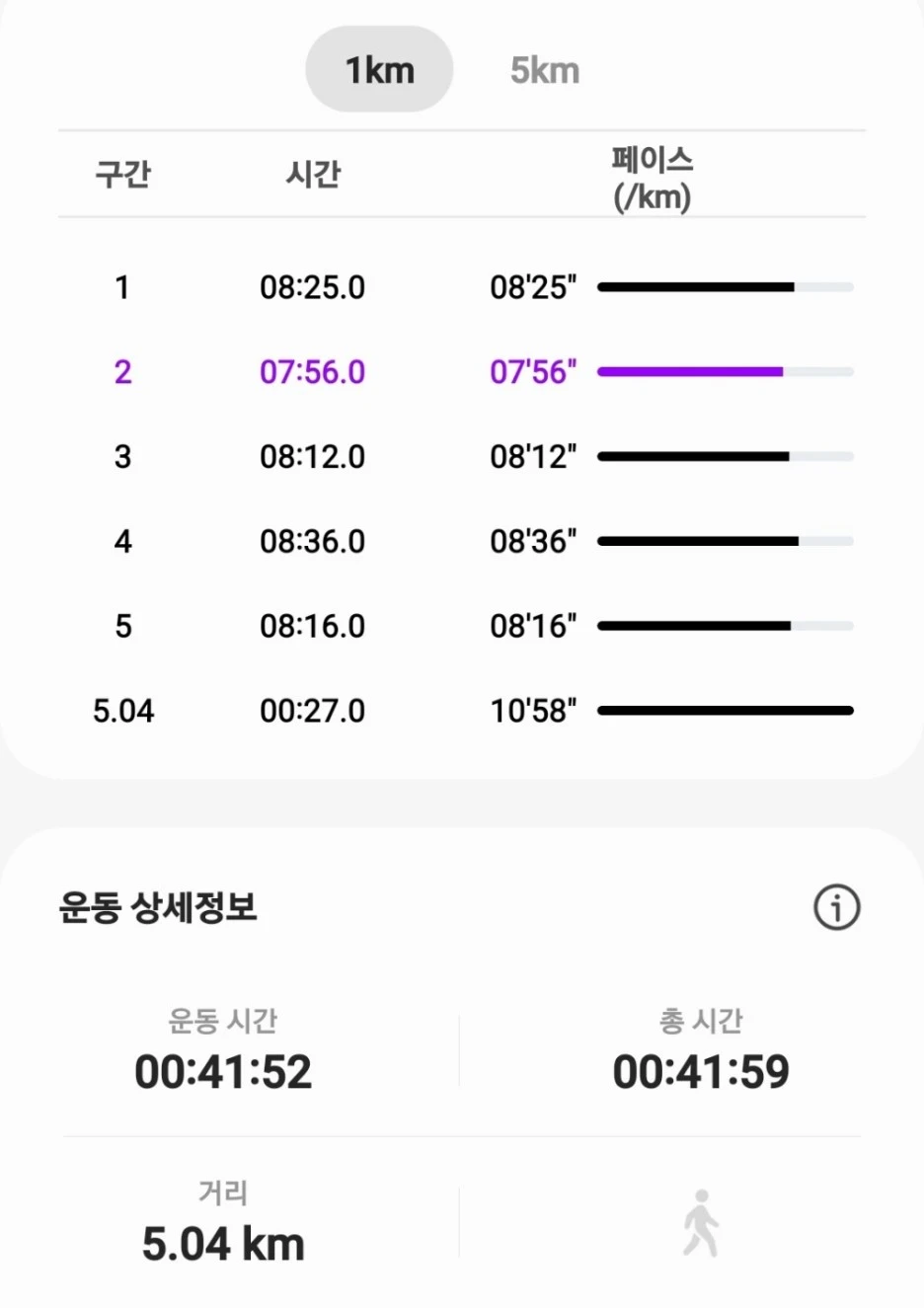The height and width of the screenshot is (1308, 924).
Task: Open the info icon beside 운동 상세정보
Action: (836, 906)
